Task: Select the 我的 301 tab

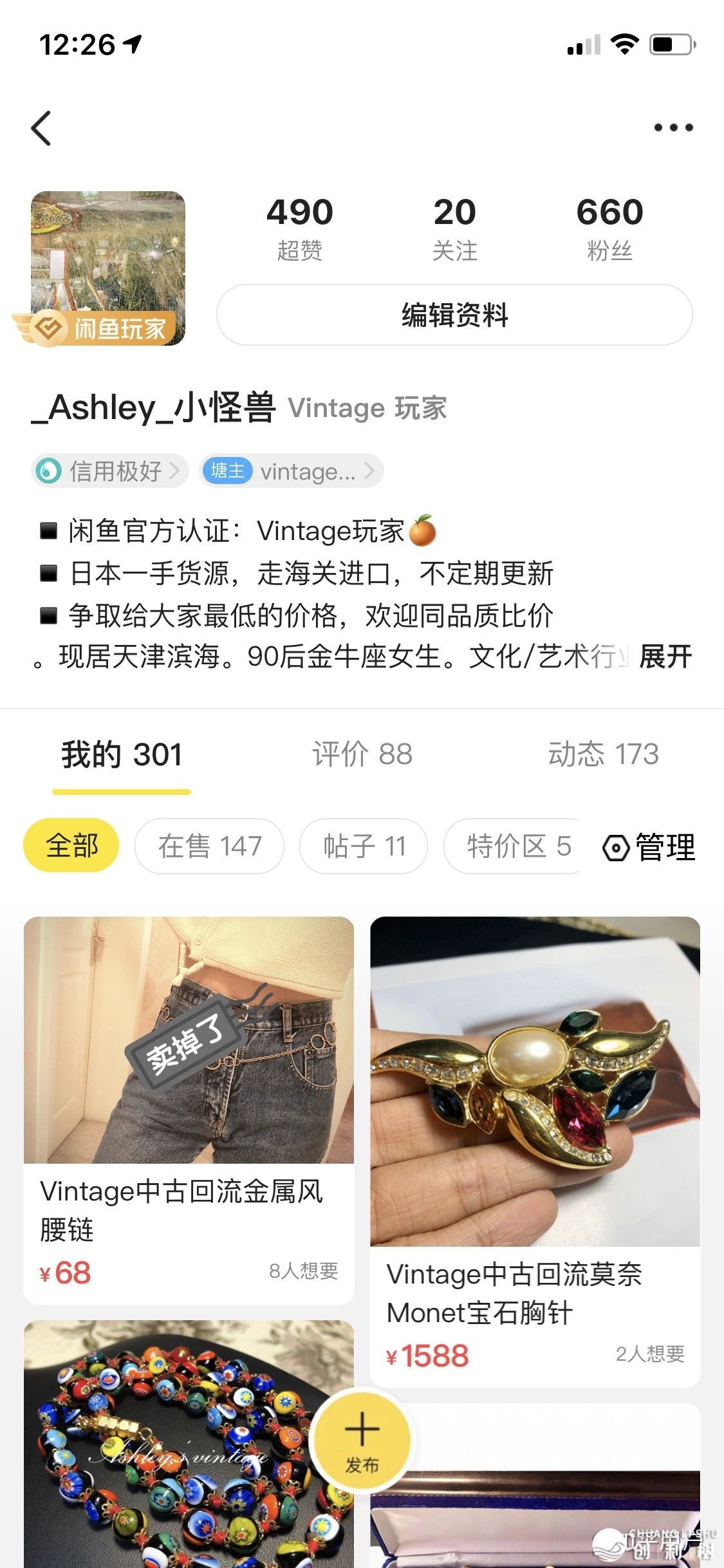Action: point(122,754)
